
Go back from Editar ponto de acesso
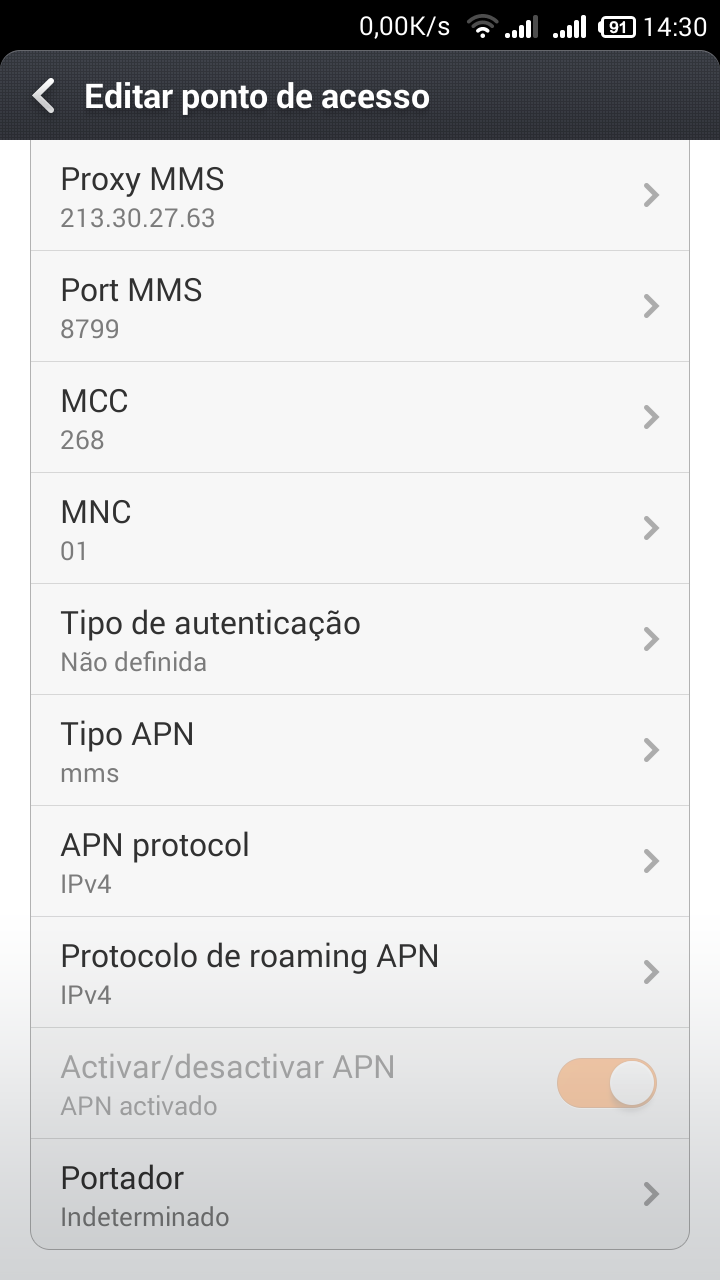[44, 96]
